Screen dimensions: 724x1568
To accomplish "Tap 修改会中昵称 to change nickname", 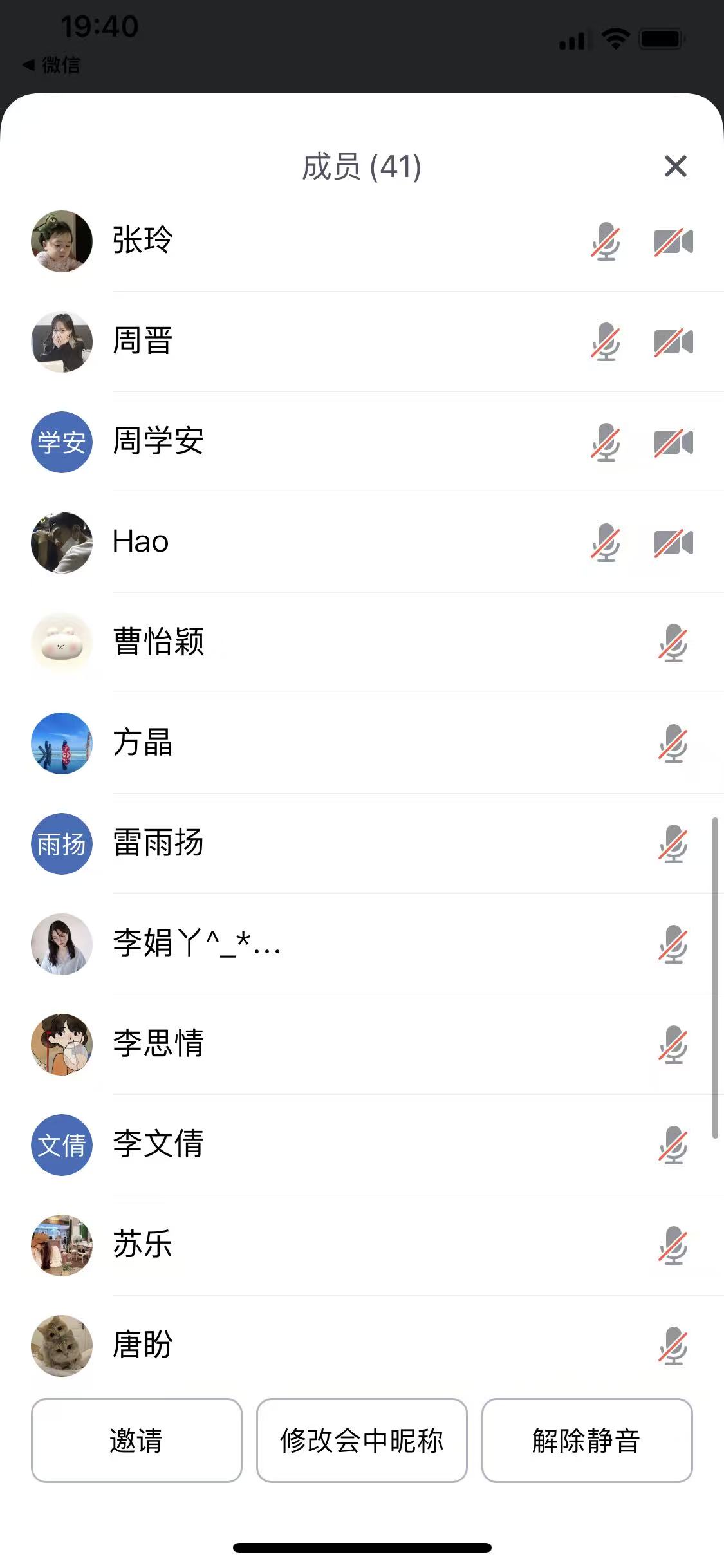I will pos(362,1440).
